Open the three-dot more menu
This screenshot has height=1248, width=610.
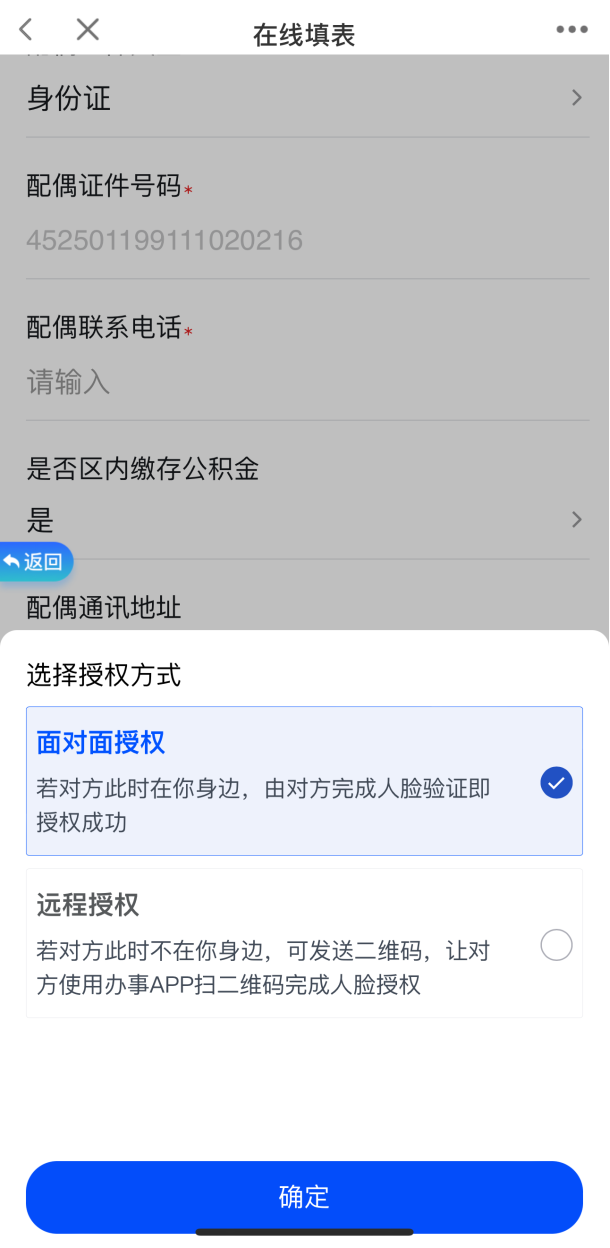pyautogui.click(x=572, y=30)
